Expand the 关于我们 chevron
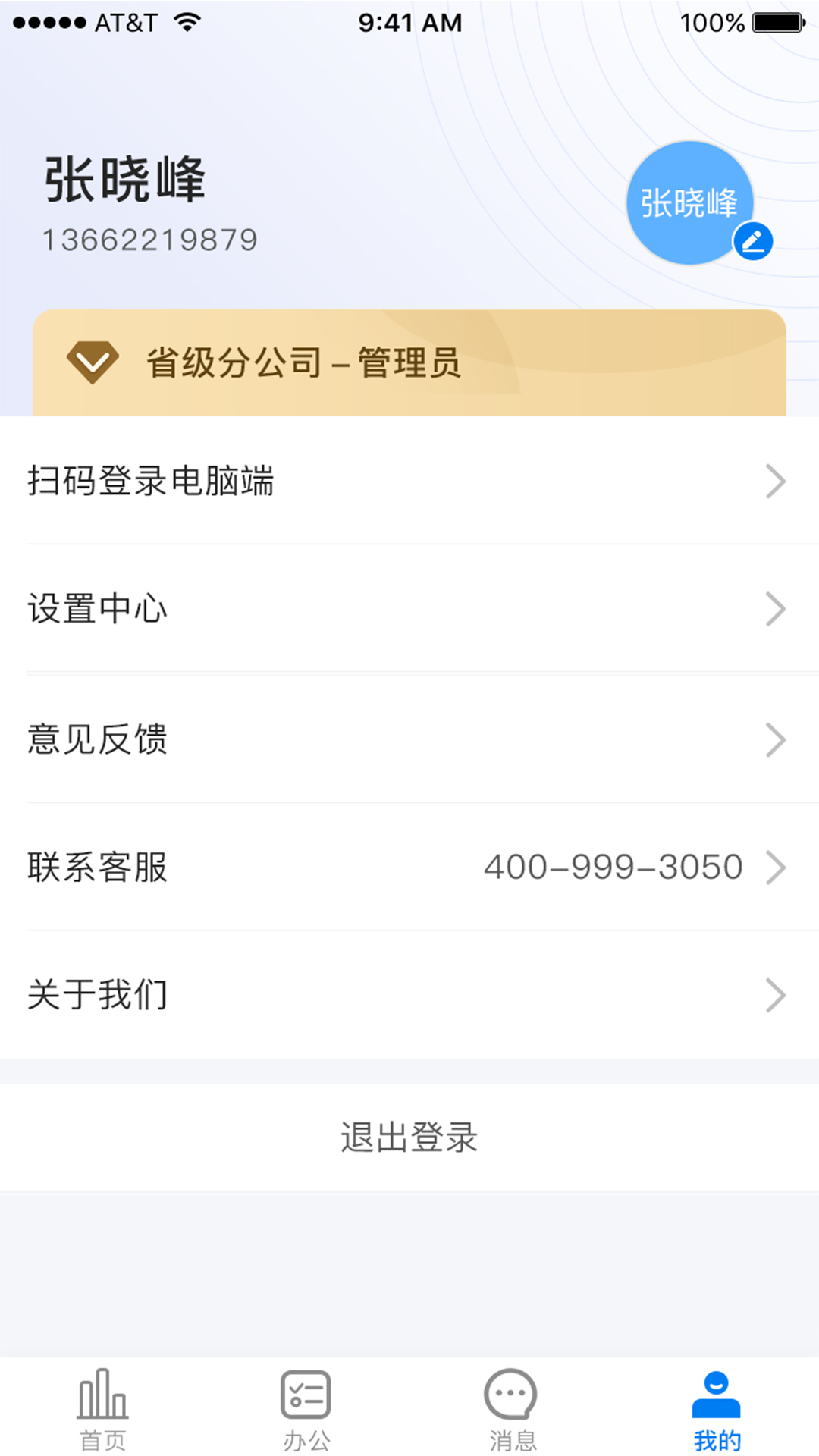 776,996
